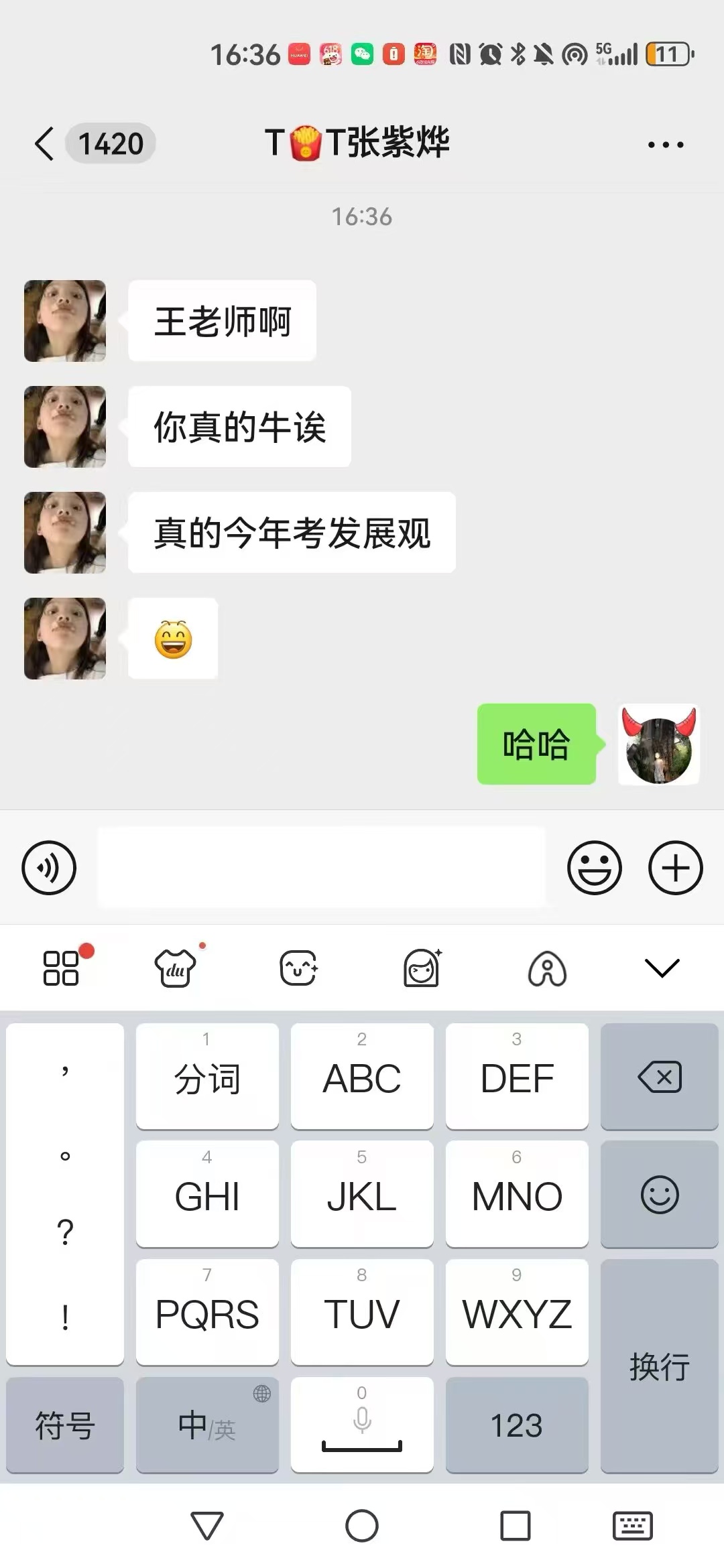Focus the message text field
724x1568 pixels.
click(x=322, y=868)
